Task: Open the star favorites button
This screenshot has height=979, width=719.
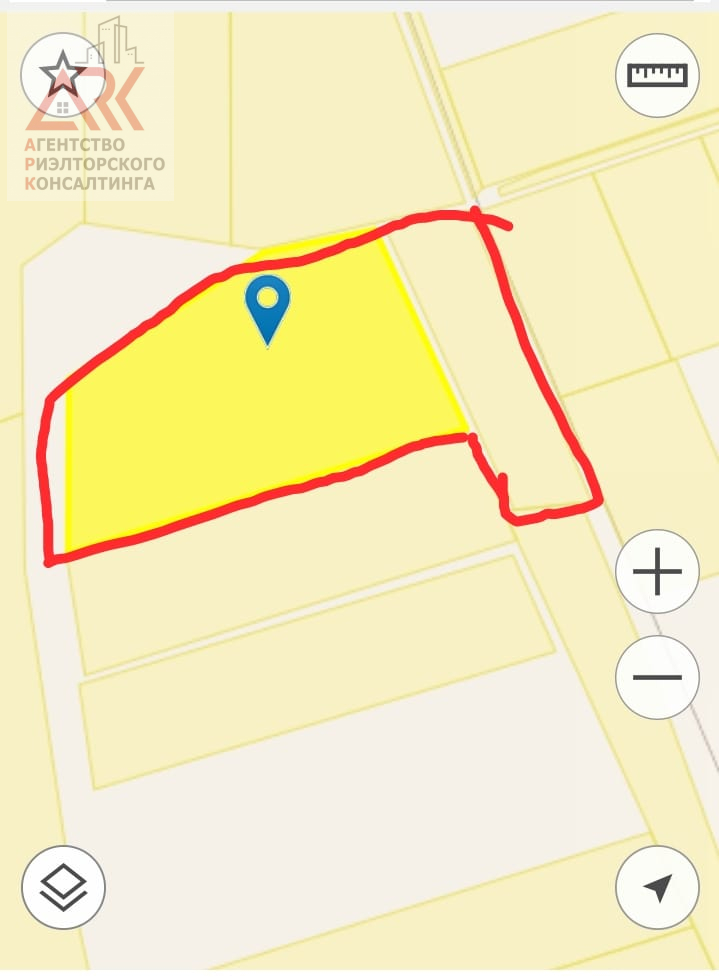Action: click(x=62, y=75)
